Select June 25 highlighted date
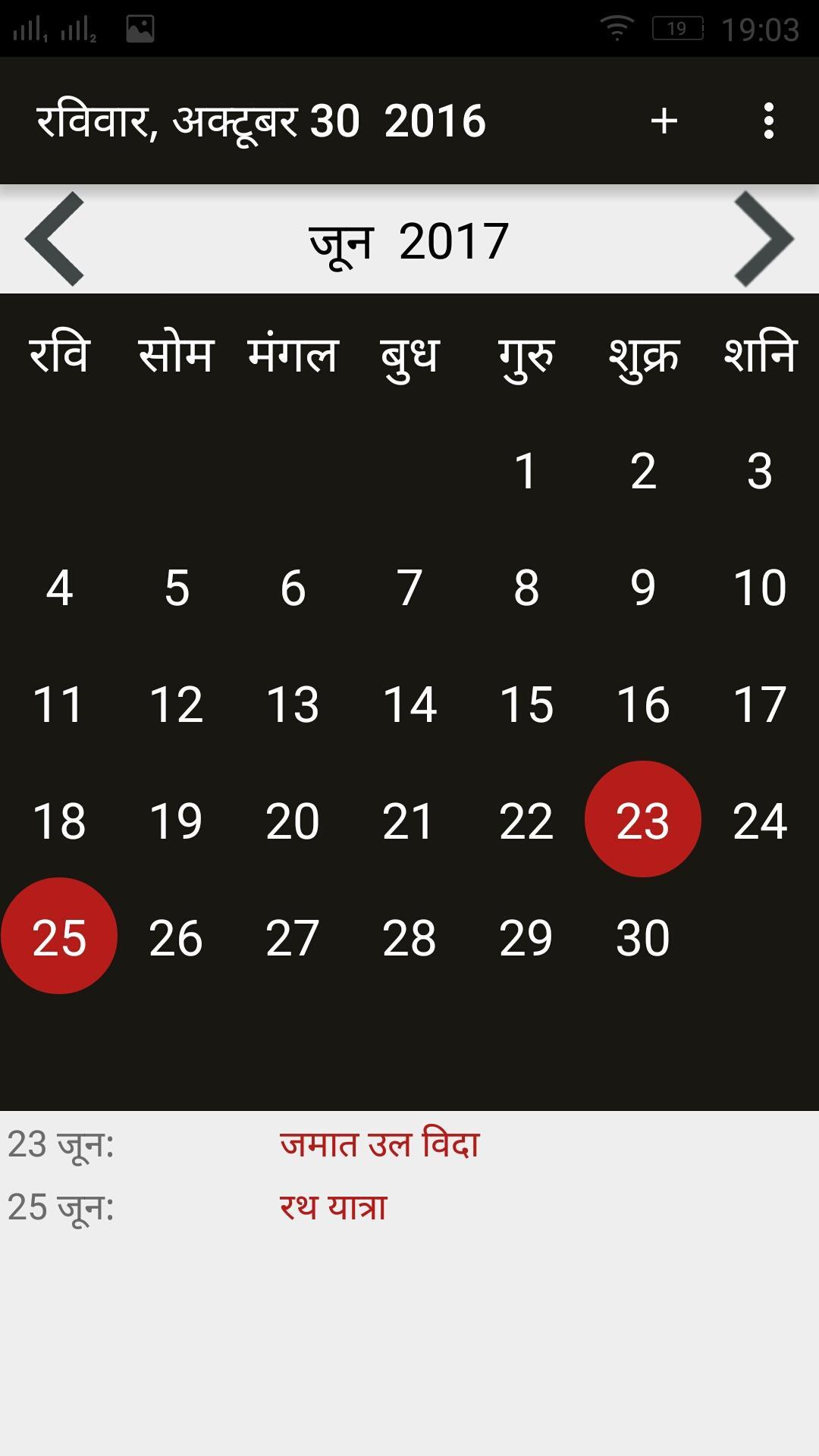819x1456 pixels. [x=59, y=937]
